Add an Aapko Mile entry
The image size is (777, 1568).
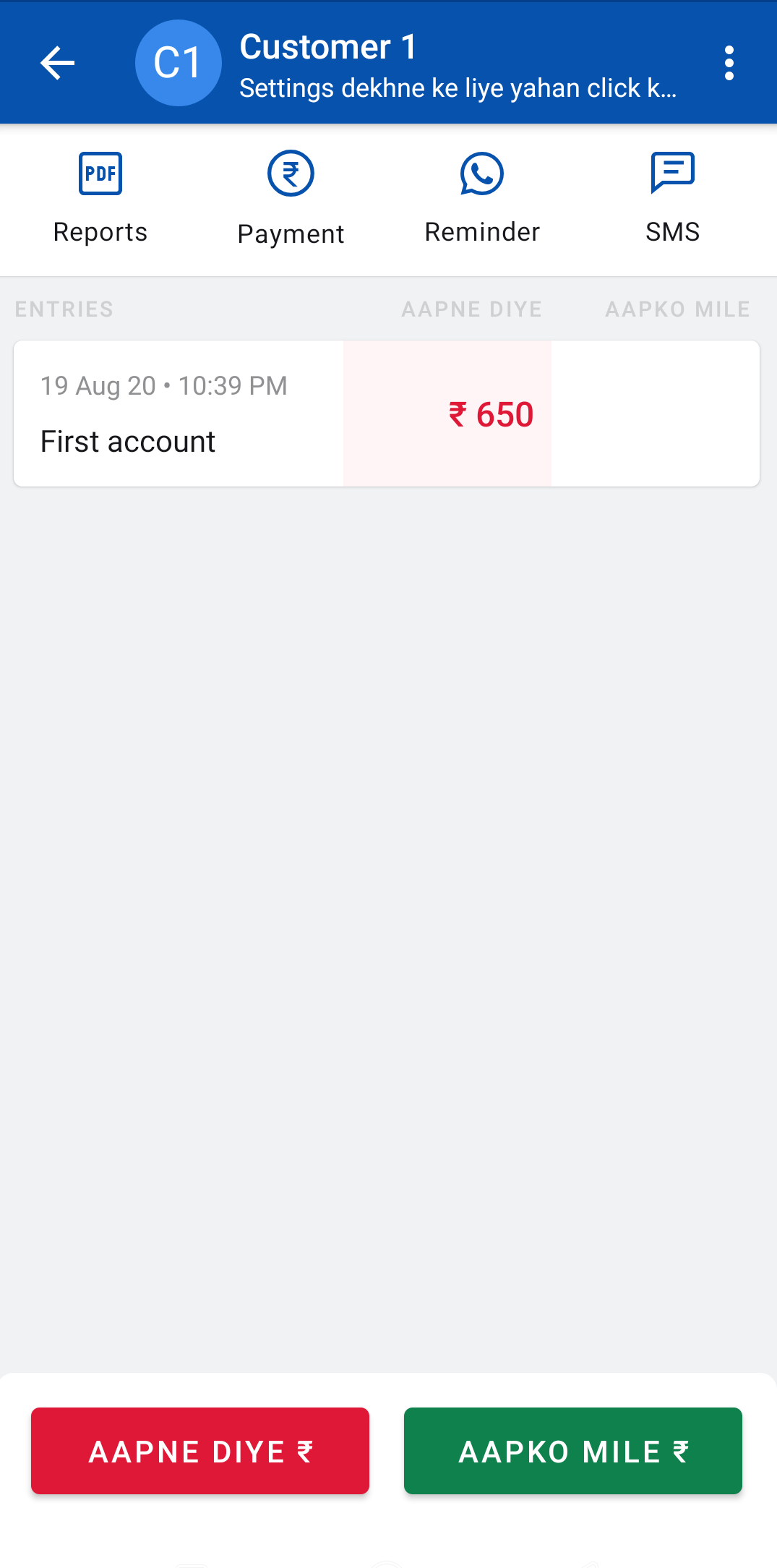pos(573,1451)
